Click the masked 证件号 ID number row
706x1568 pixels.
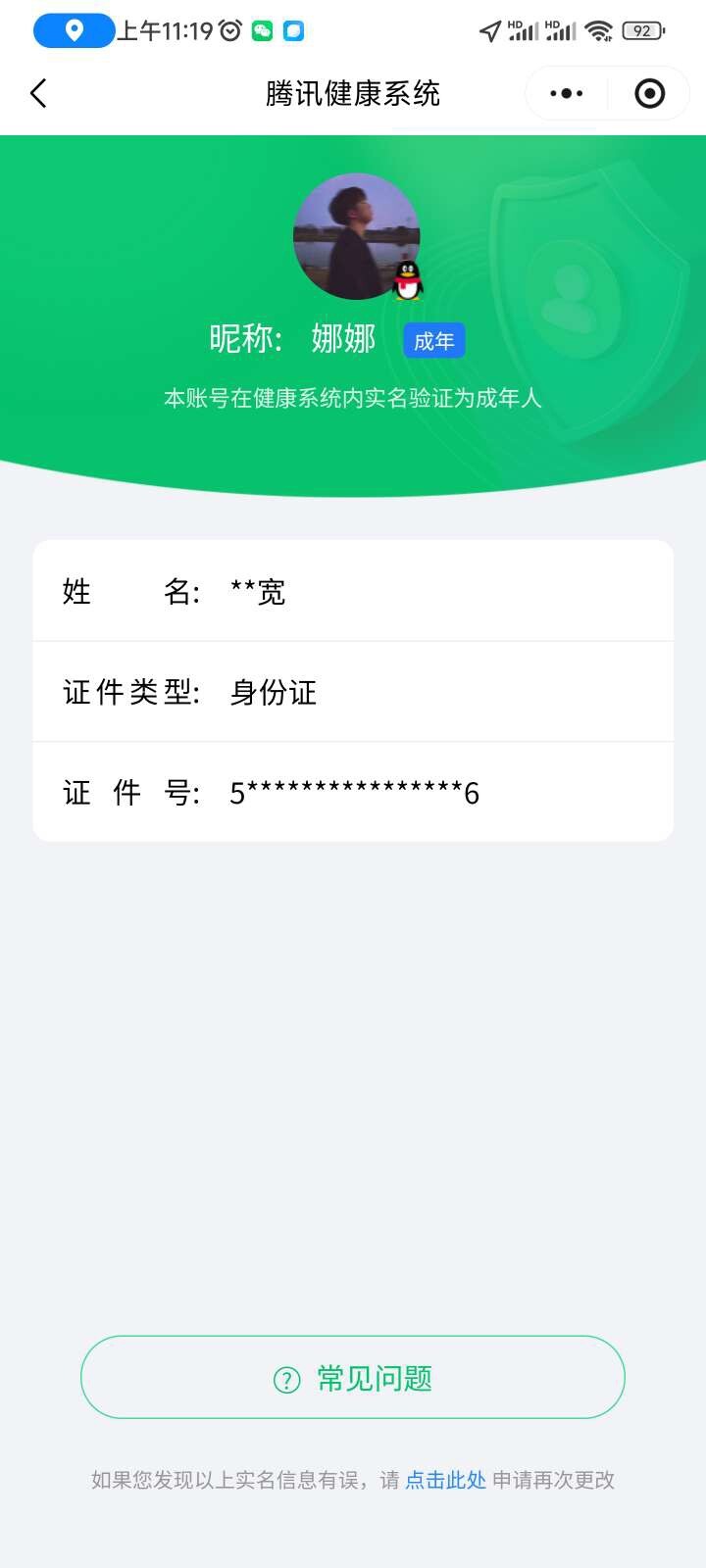click(353, 793)
